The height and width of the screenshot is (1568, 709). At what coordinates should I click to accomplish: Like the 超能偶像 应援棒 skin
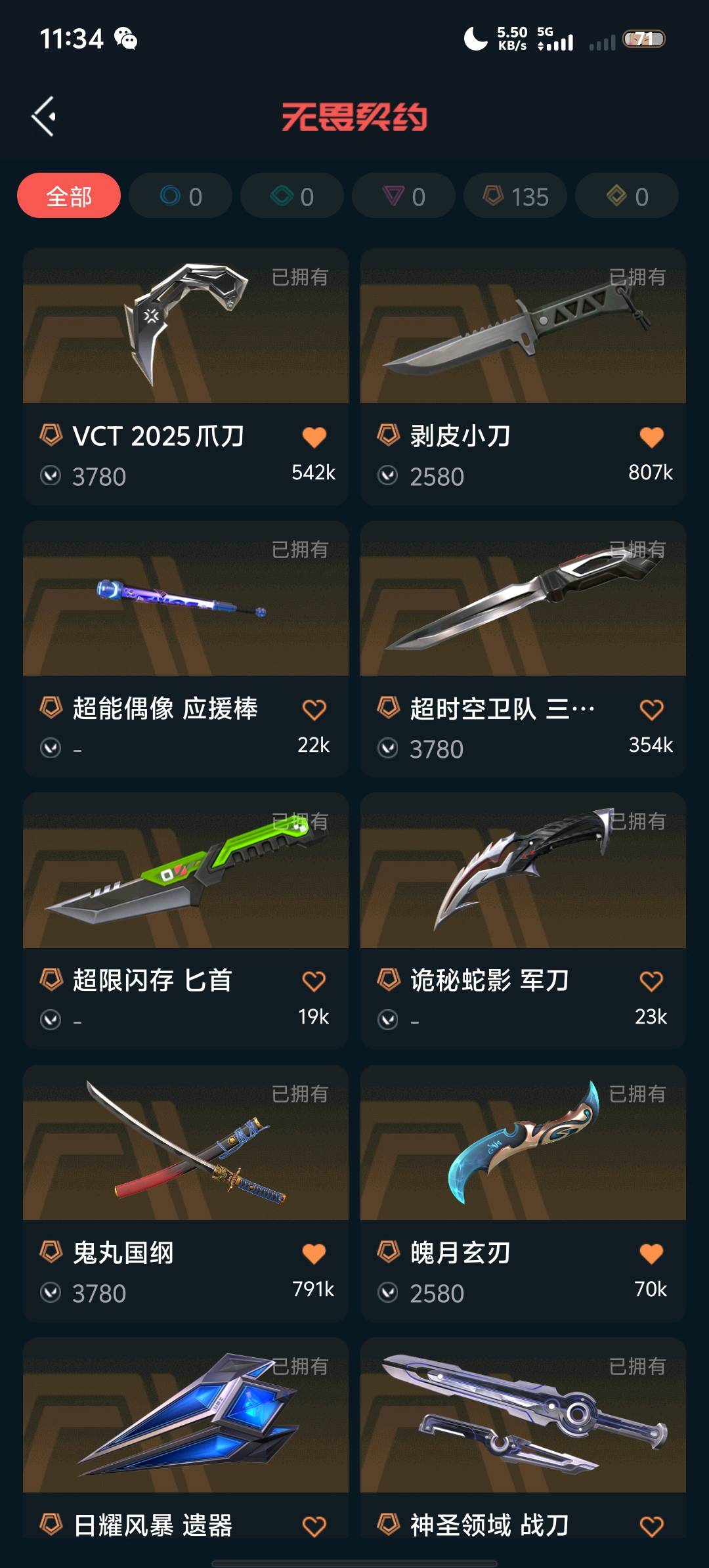(x=314, y=710)
